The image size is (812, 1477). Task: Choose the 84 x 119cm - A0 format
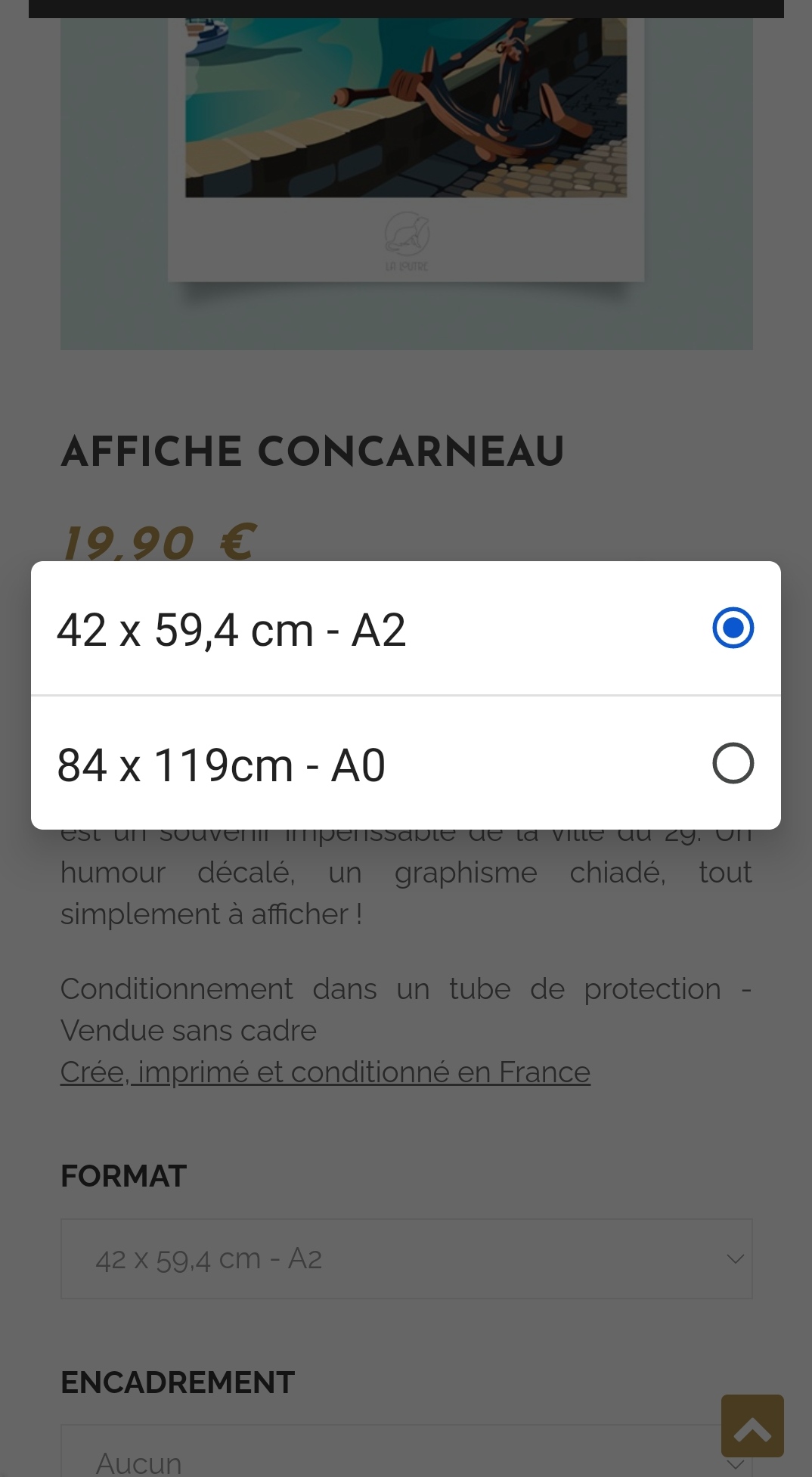405,763
